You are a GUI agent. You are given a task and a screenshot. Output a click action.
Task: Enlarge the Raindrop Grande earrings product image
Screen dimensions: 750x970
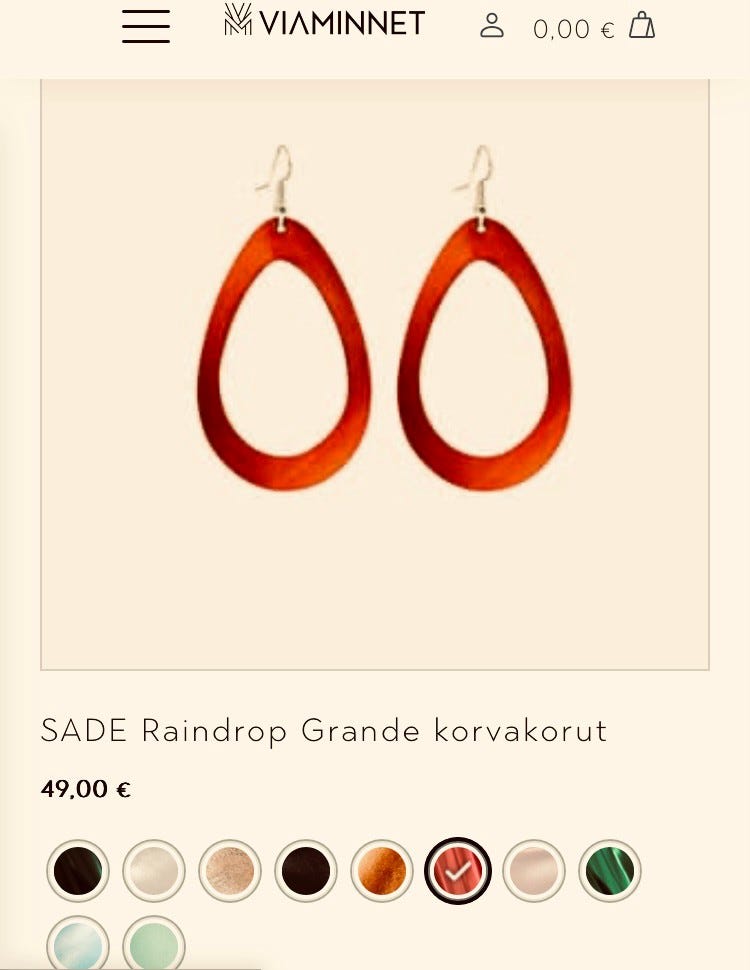tap(375, 373)
